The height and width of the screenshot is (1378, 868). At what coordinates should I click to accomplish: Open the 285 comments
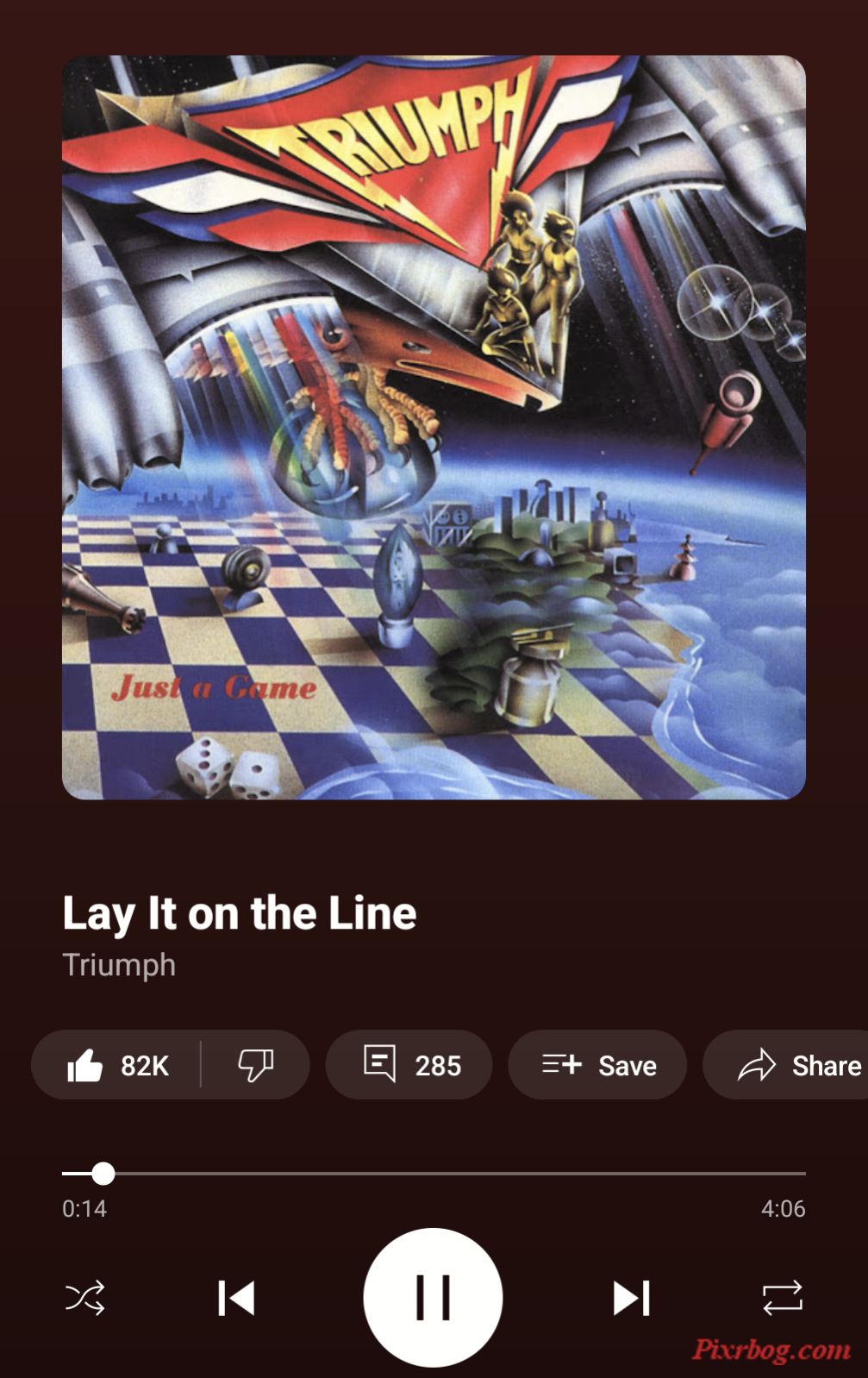(x=409, y=1065)
